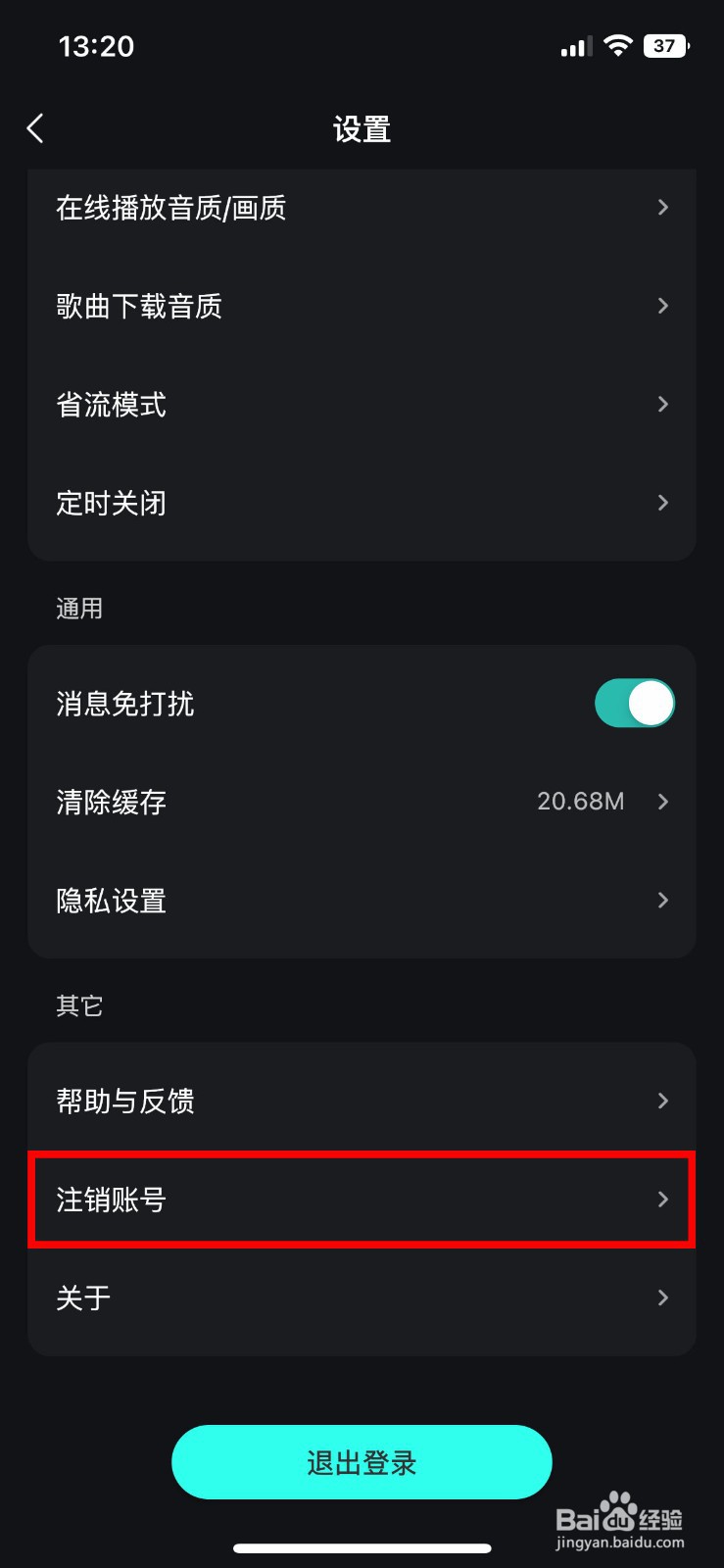Open 帮助与反馈
Image resolution: width=724 pixels, height=1568 pixels.
[361, 1102]
